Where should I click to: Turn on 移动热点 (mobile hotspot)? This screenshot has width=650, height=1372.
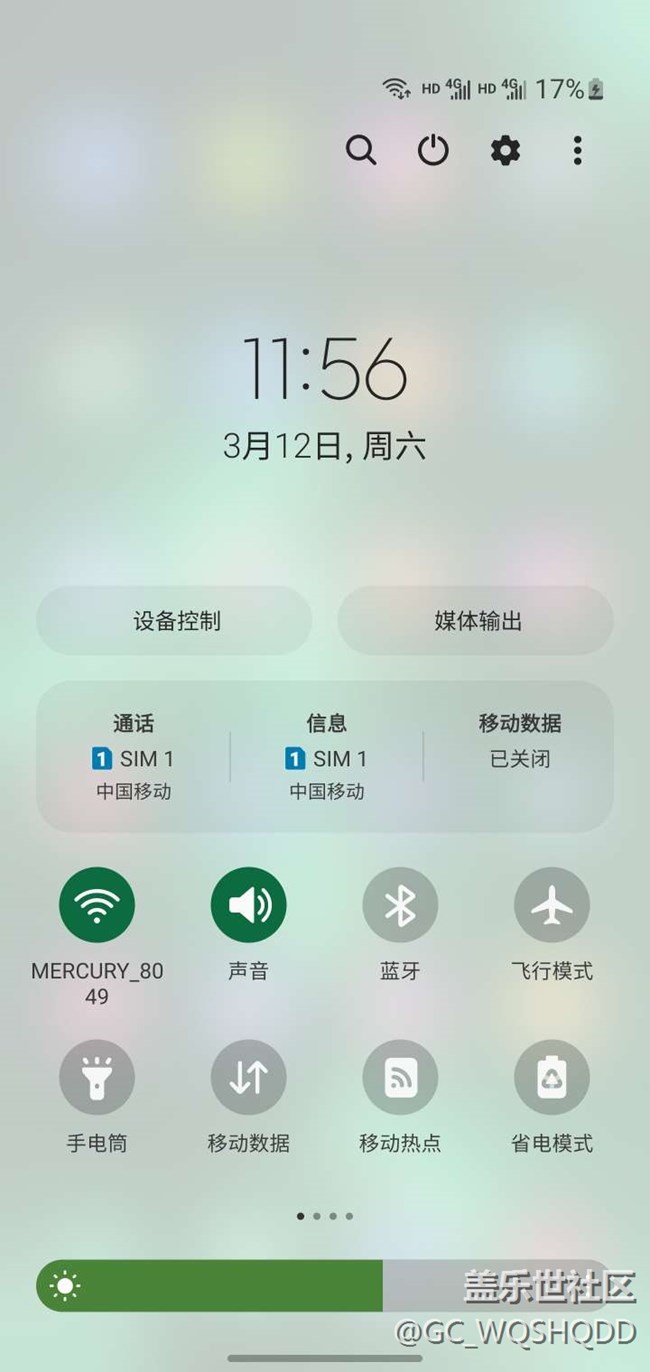[x=400, y=1077]
